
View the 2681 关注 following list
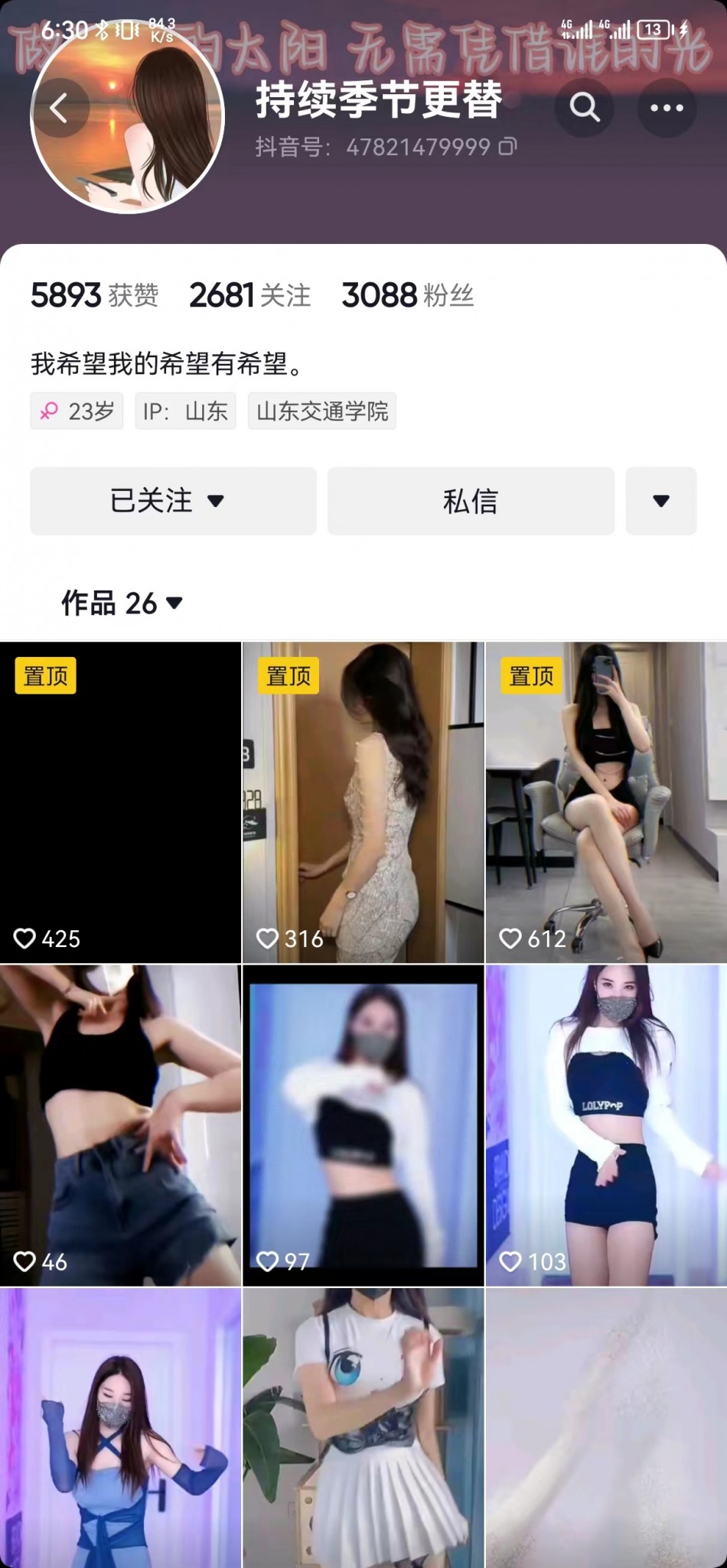click(x=249, y=295)
